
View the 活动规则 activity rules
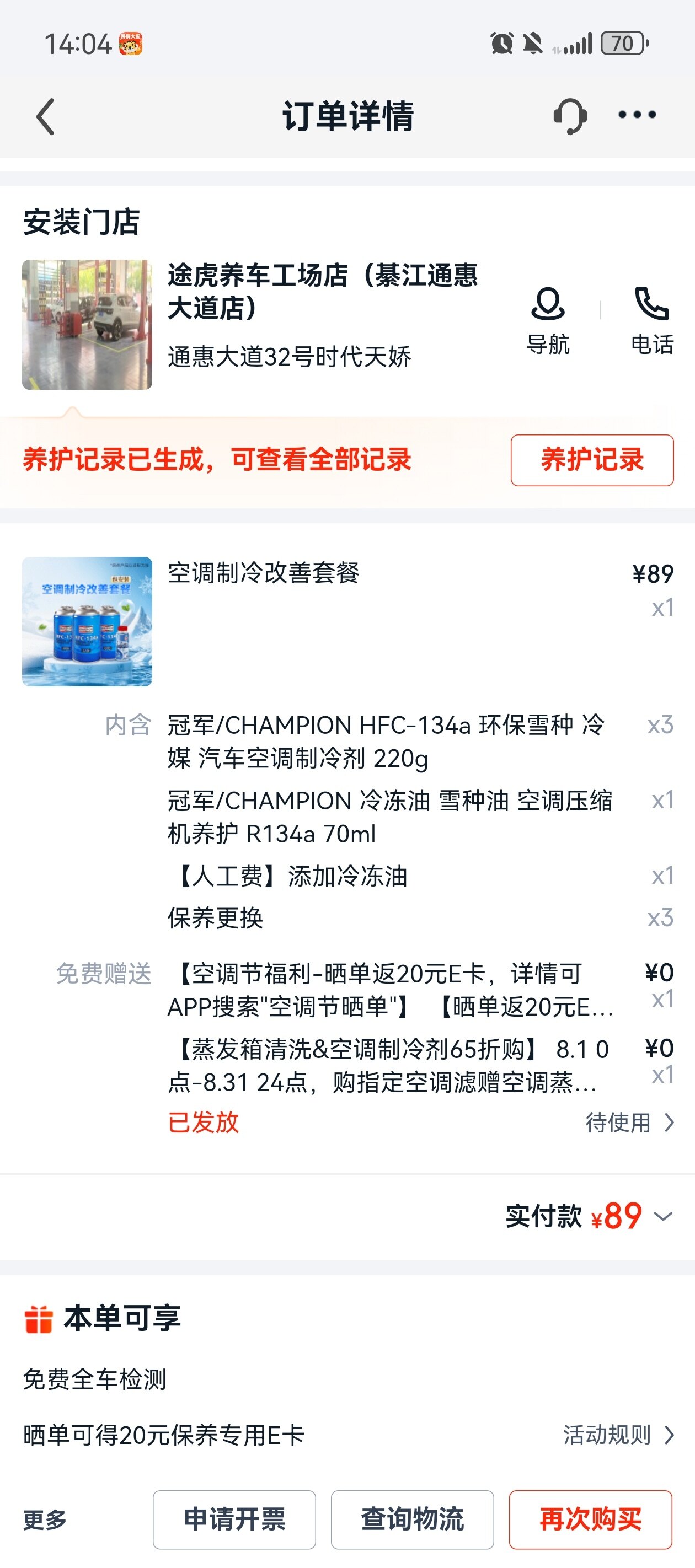pos(618,1435)
